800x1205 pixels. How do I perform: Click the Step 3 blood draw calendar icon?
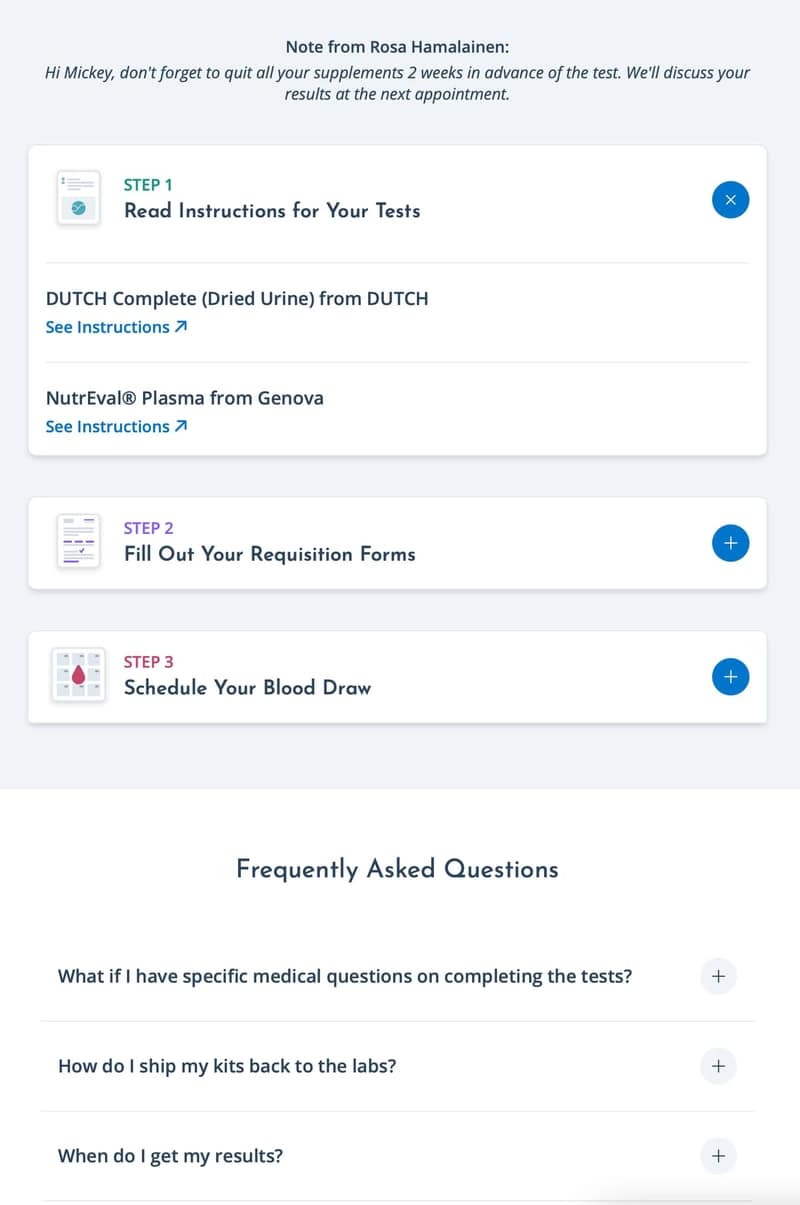pyautogui.click(x=78, y=676)
